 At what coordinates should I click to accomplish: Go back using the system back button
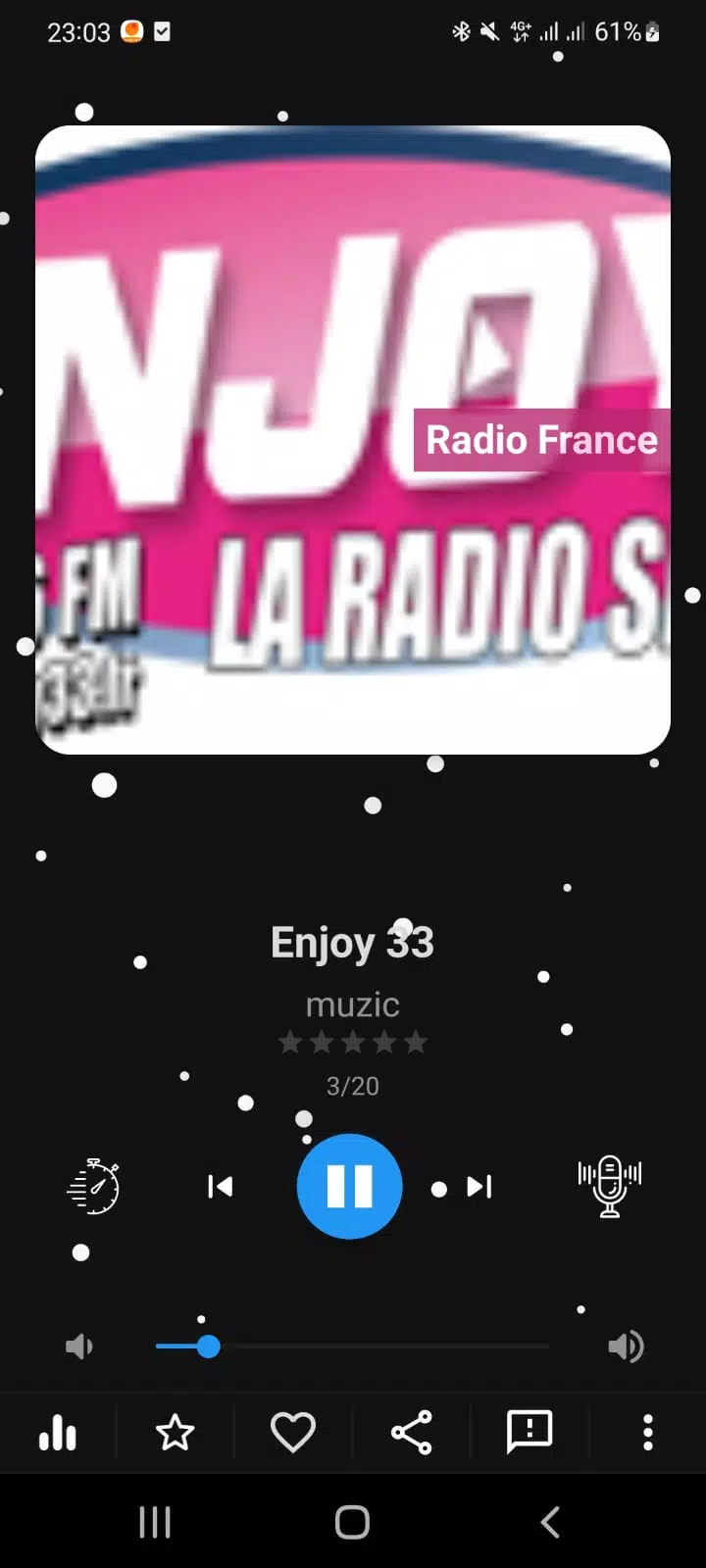click(550, 1522)
